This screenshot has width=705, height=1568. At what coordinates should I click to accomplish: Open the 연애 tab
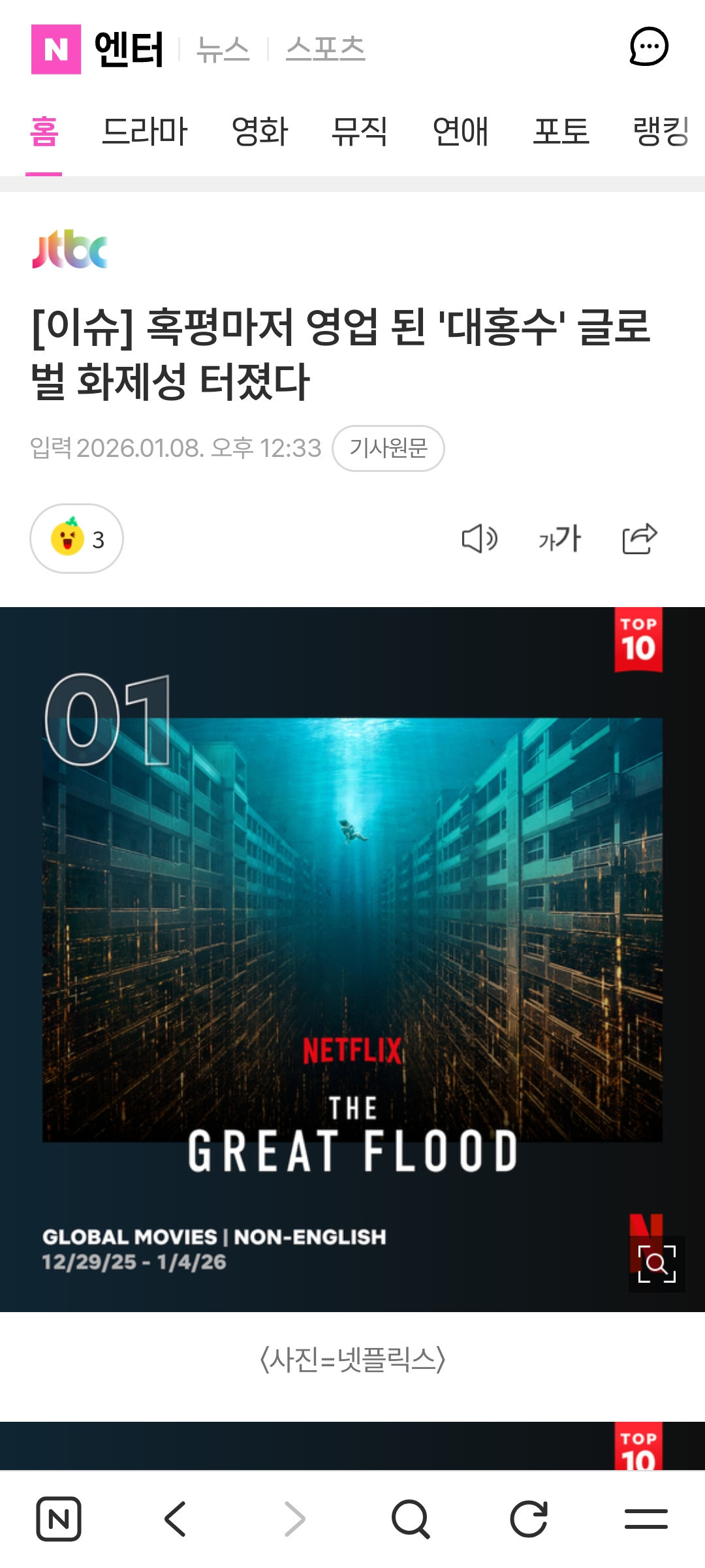click(x=460, y=131)
